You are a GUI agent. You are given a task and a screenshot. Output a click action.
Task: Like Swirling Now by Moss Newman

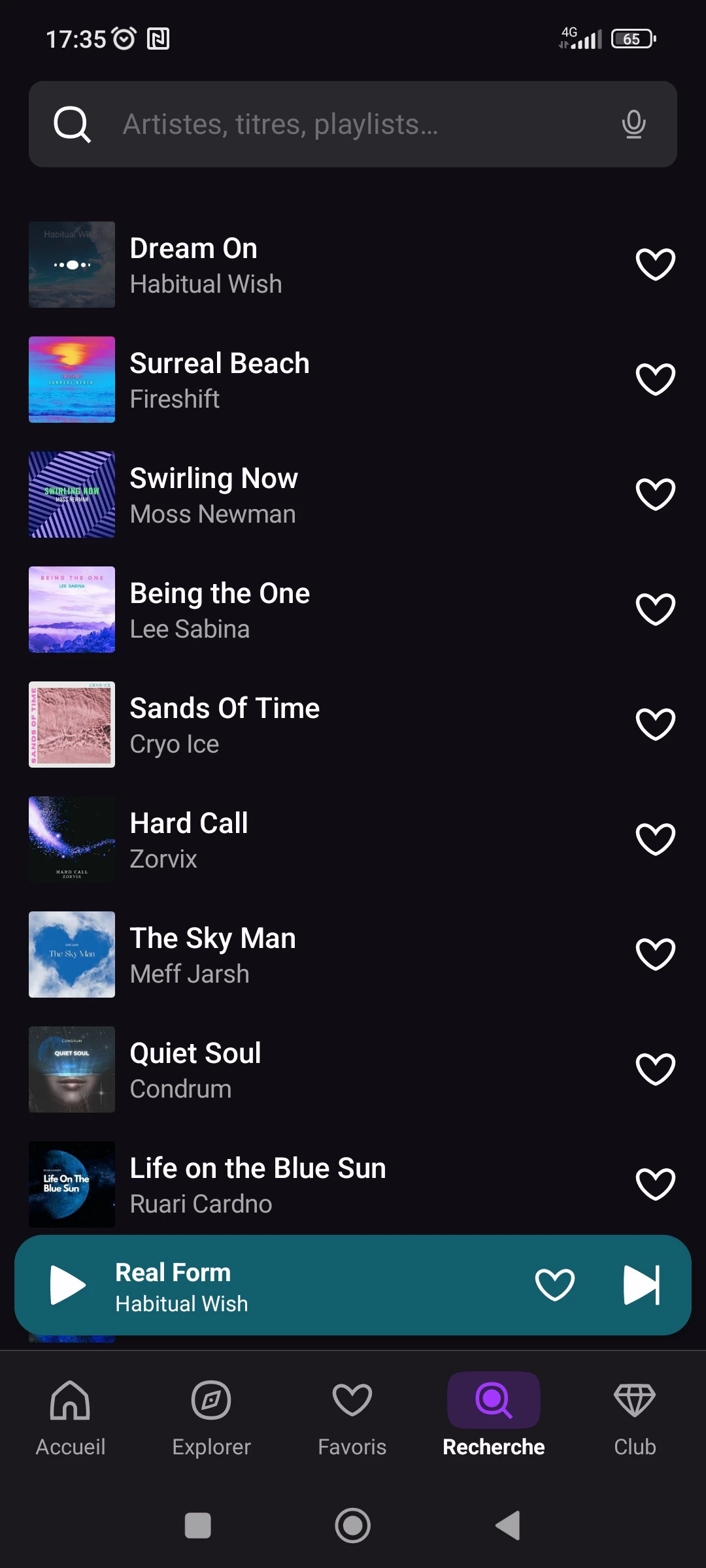655,495
